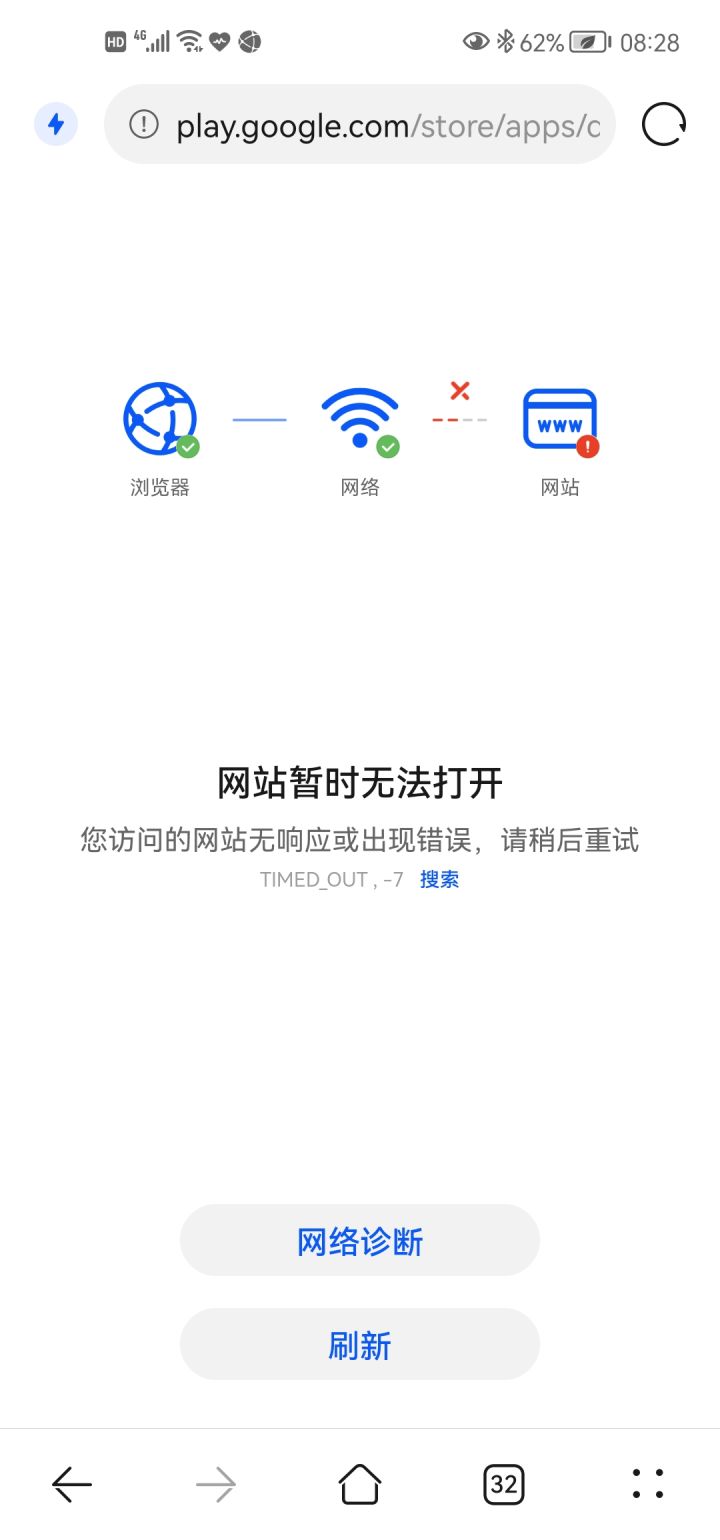Tap the back arrow in bottom navigation
Screen dimensions: 720x1540
[71, 1486]
